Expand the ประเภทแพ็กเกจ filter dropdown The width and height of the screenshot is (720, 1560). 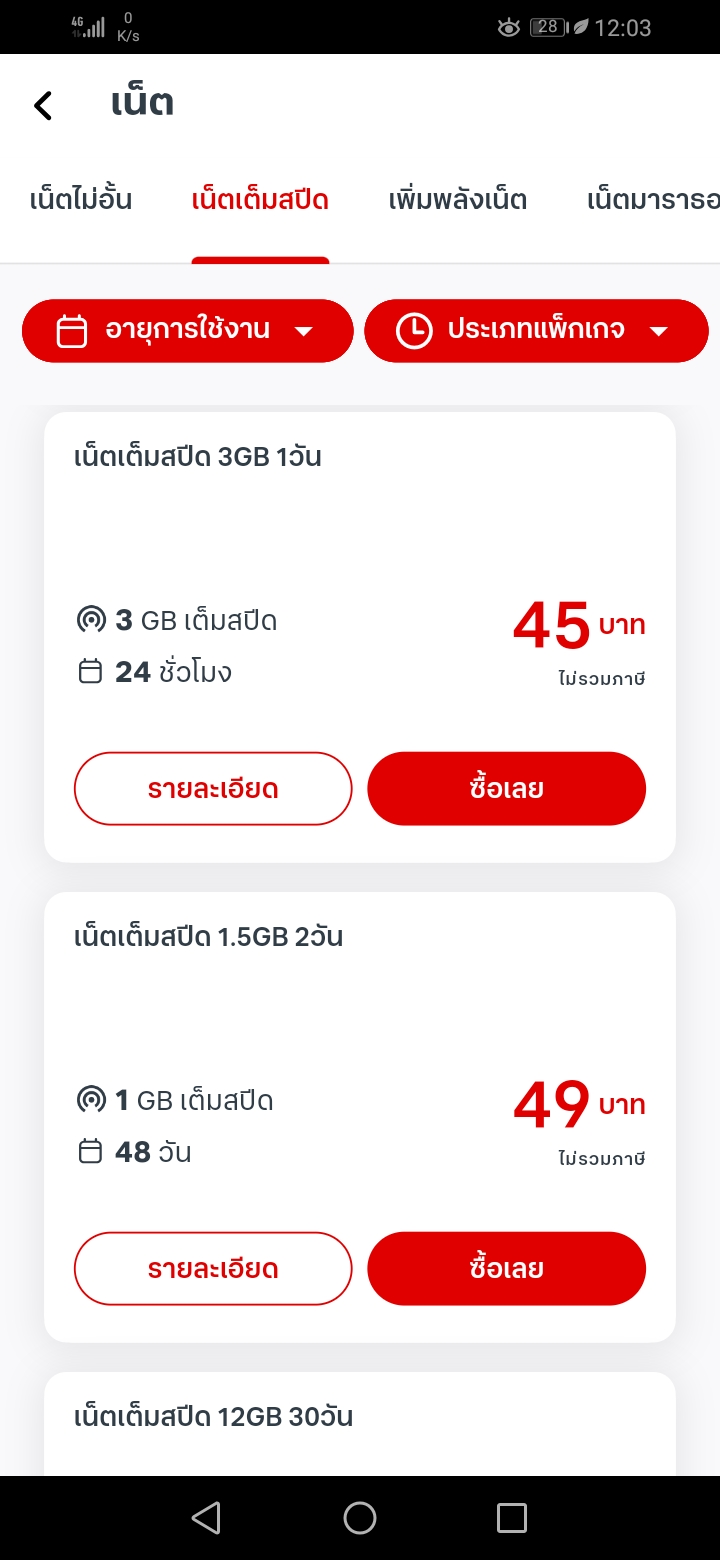pyautogui.click(x=536, y=330)
